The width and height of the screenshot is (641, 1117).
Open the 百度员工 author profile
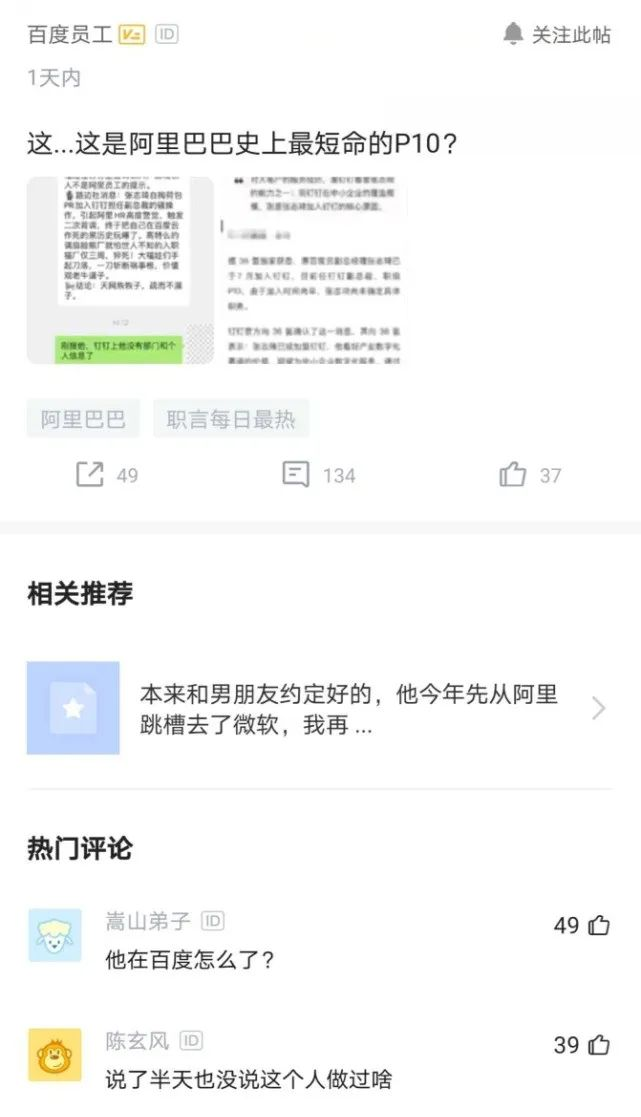(70, 34)
